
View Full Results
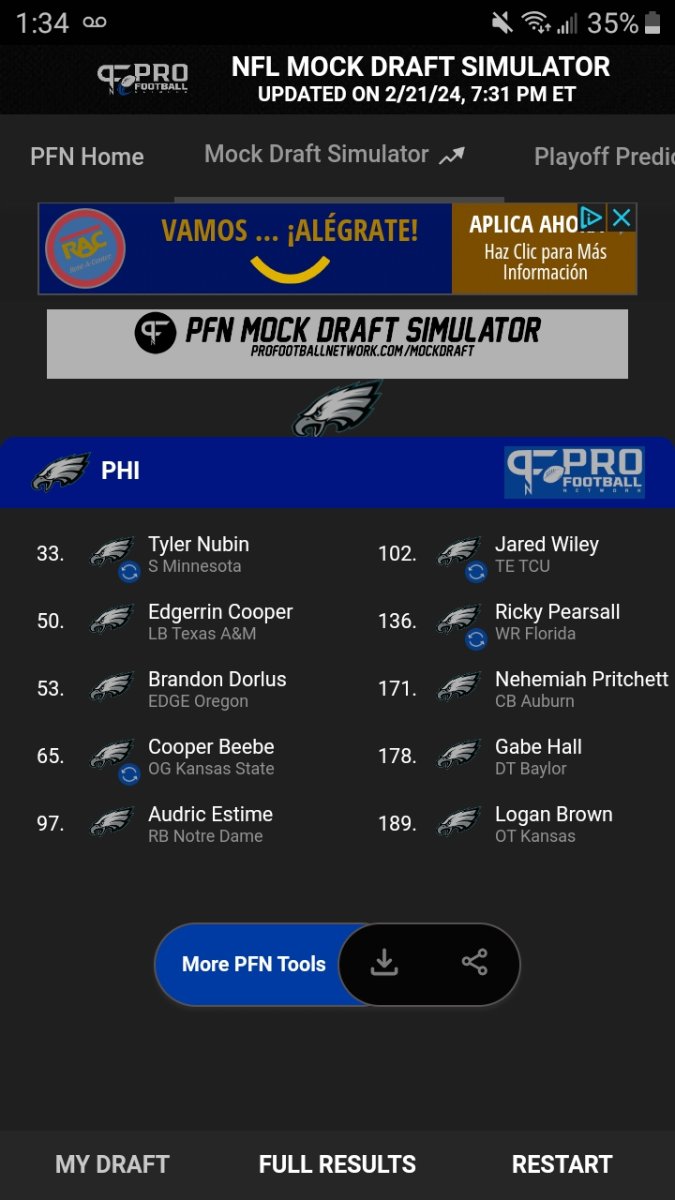coord(337,1164)
